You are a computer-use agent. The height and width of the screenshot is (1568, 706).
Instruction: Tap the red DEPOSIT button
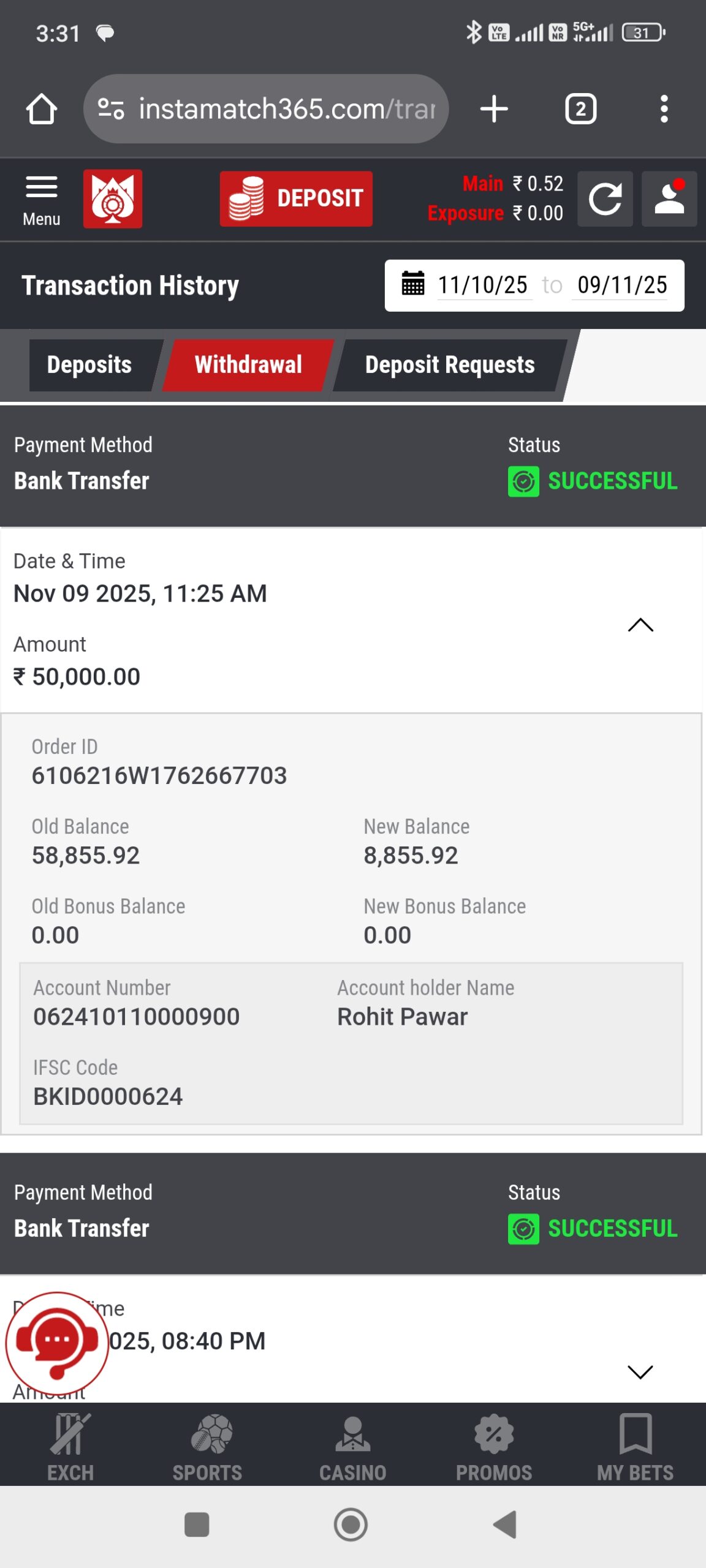click(296, 198)
